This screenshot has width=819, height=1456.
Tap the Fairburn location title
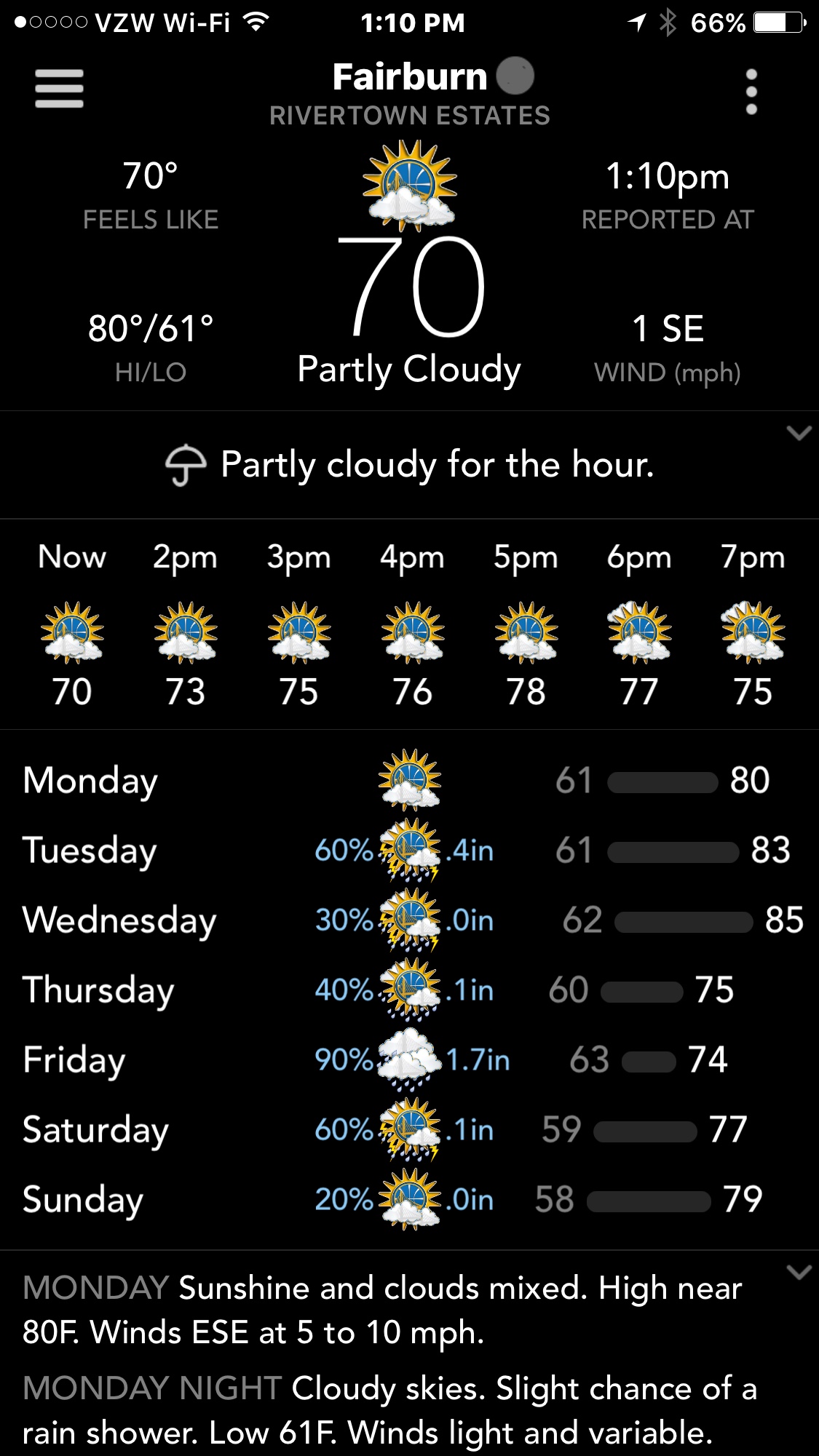click(410, 77)
